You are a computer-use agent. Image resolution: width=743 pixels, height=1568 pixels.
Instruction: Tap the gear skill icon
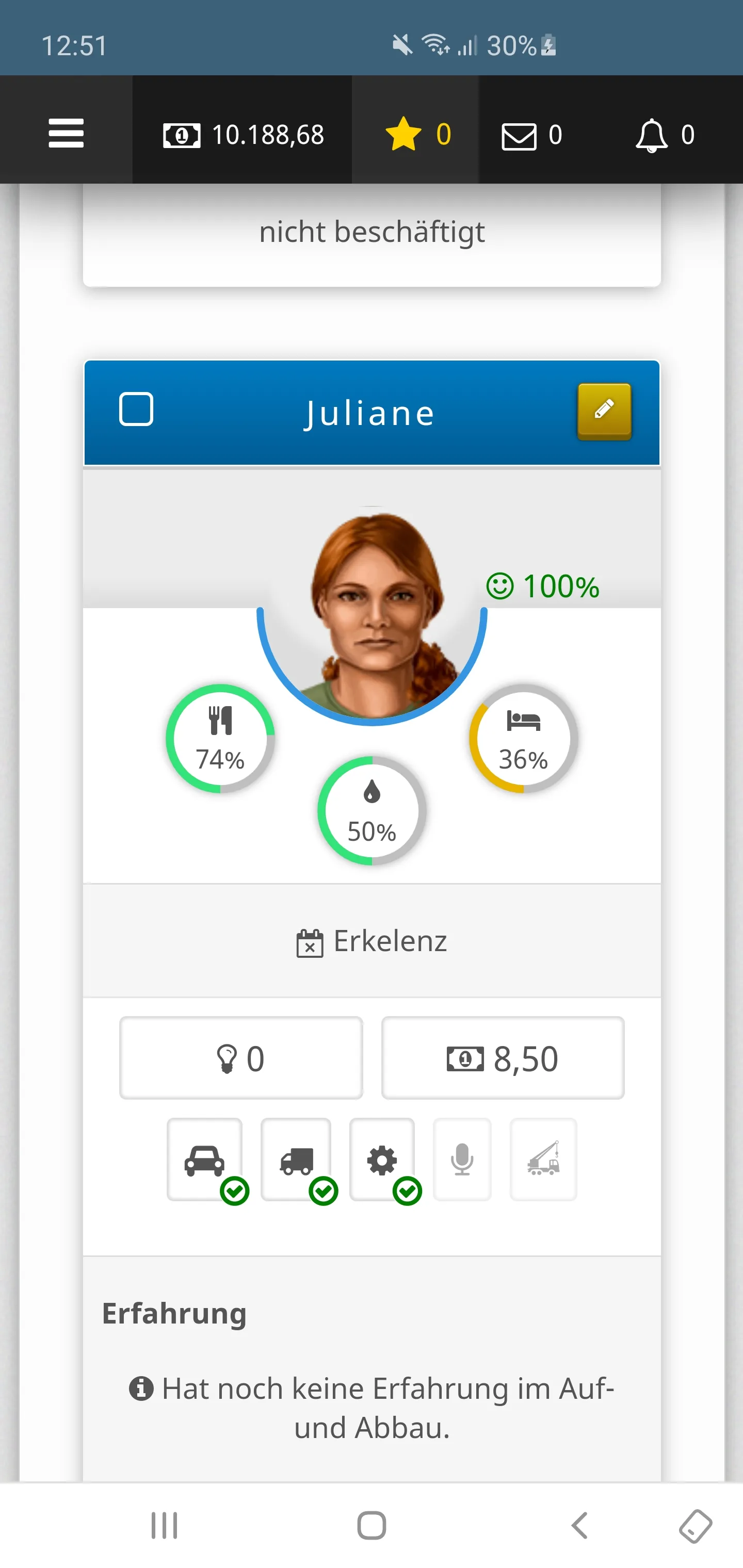382,1159
